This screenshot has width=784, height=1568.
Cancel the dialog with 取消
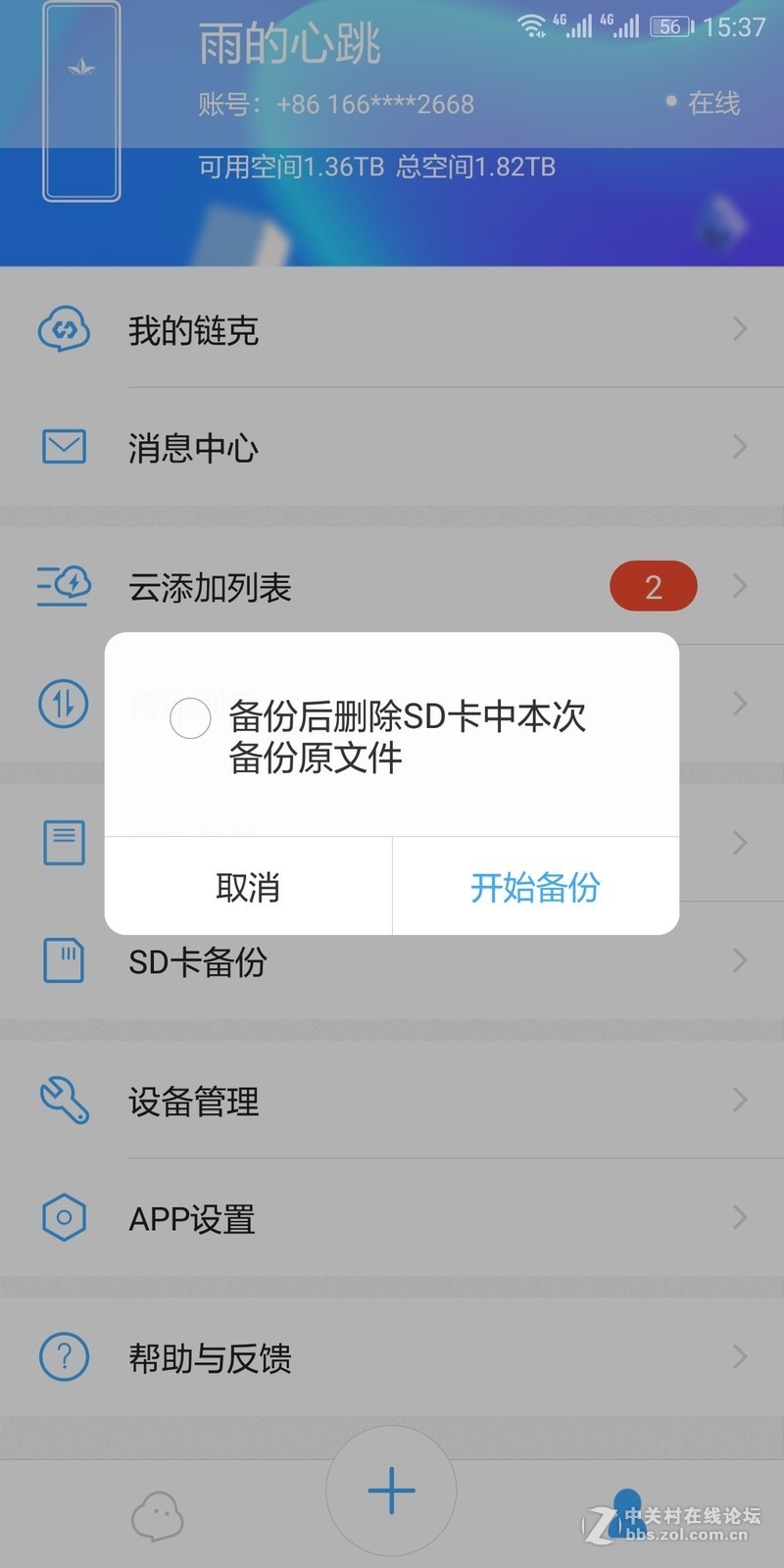(248, 888)
